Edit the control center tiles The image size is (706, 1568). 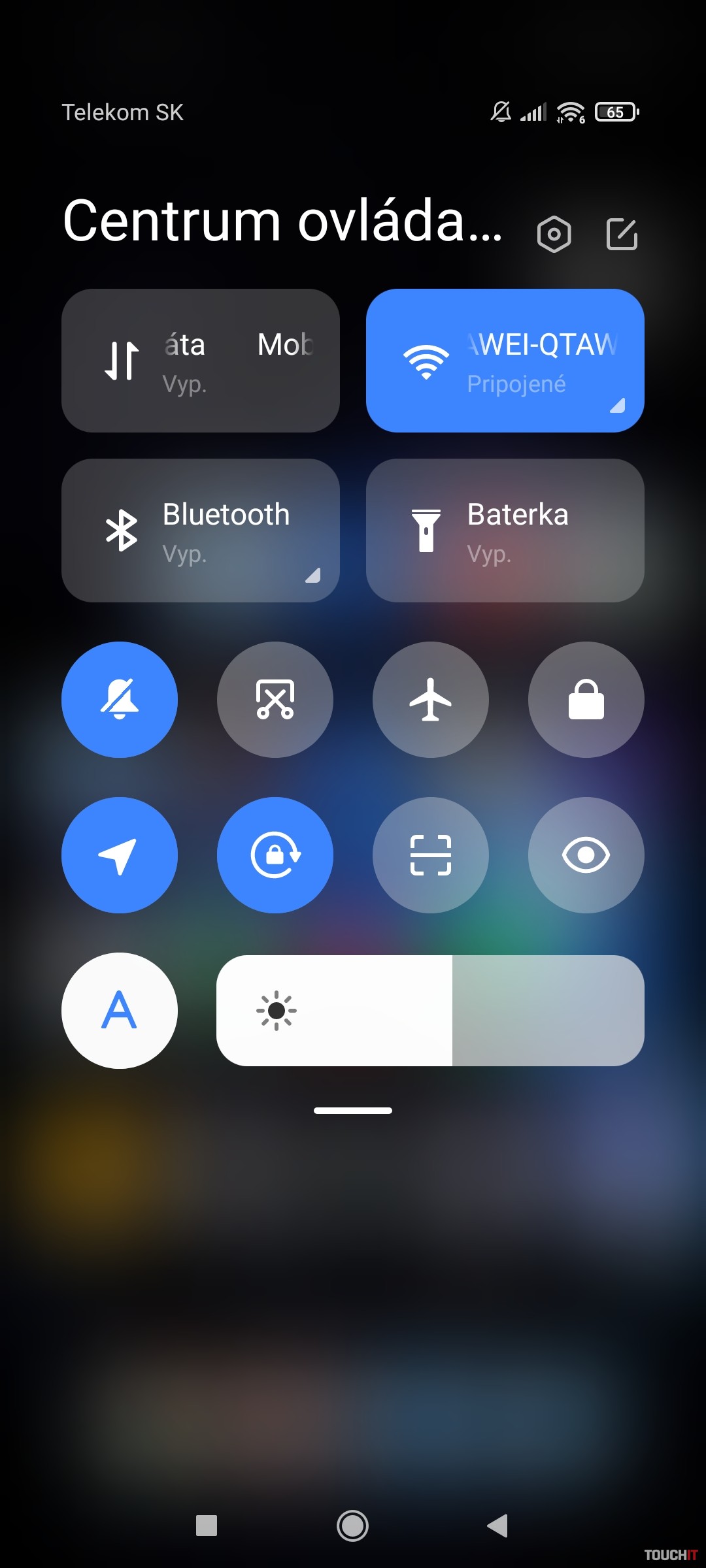pyautogui.click(x=622, y=234)
